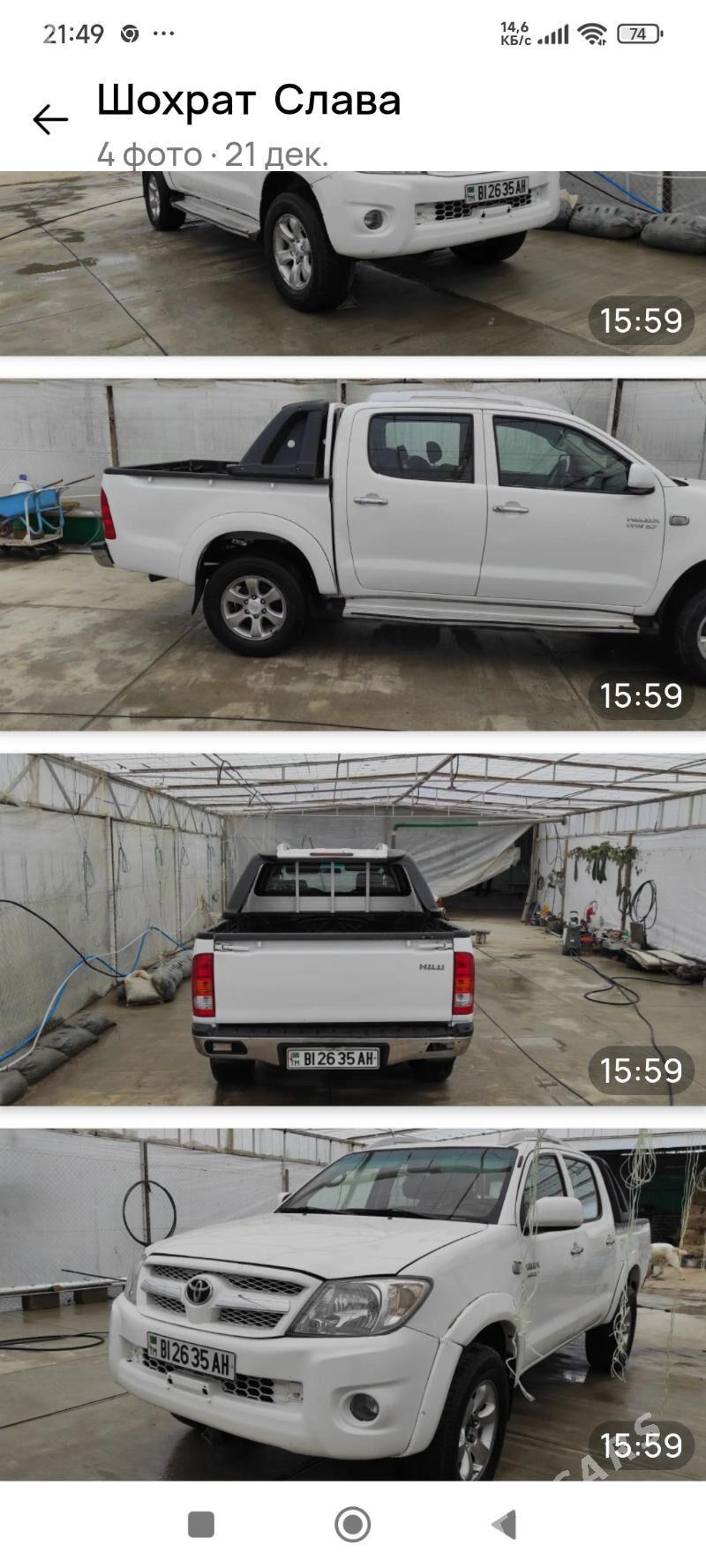Open the side-view photo of the white pickup
The image size is (706, 1568).
[353, 547]
